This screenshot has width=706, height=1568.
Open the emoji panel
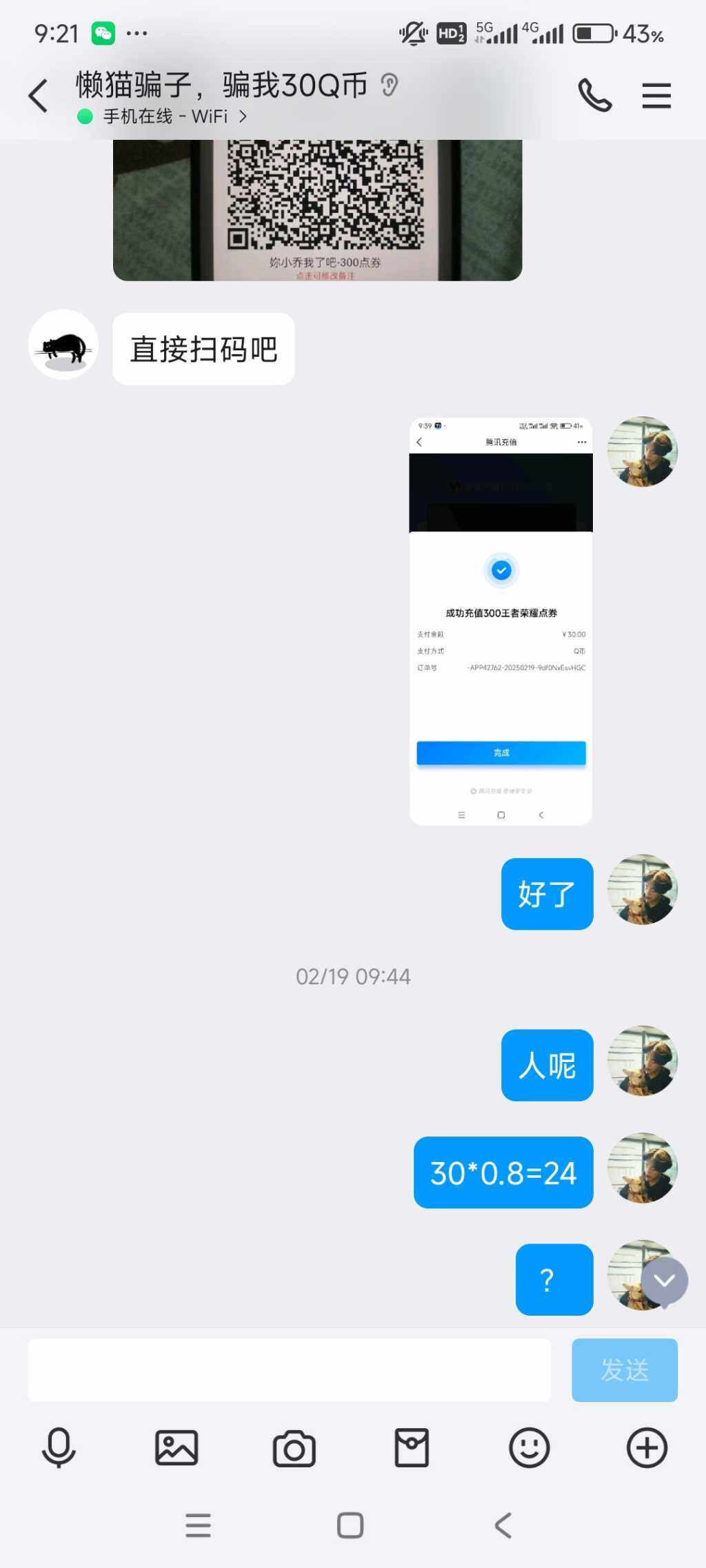point(529,1447)
